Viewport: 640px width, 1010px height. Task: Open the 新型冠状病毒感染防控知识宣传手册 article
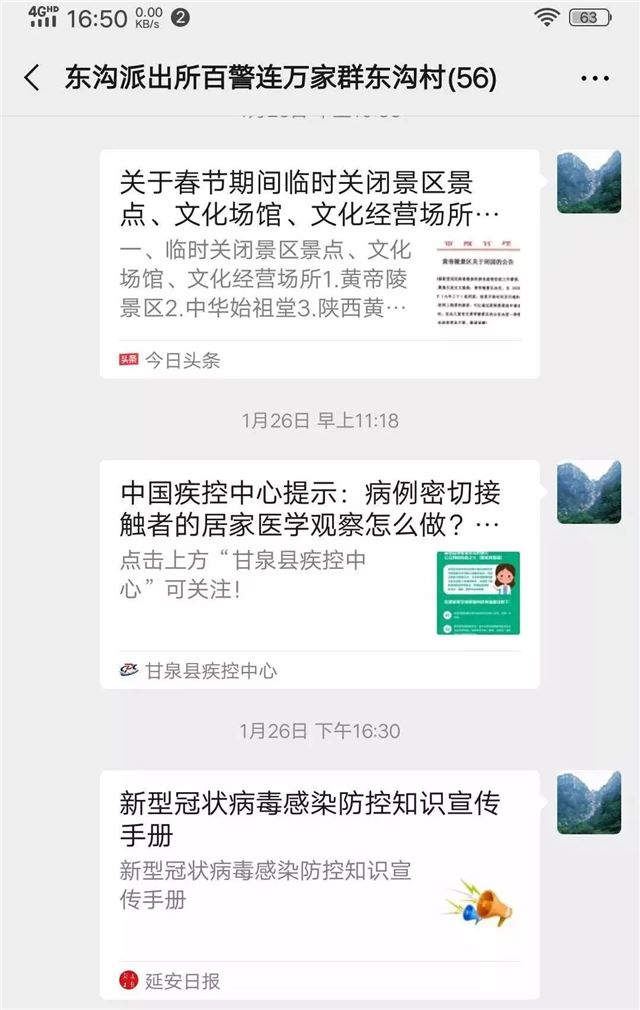pos(318,870)
